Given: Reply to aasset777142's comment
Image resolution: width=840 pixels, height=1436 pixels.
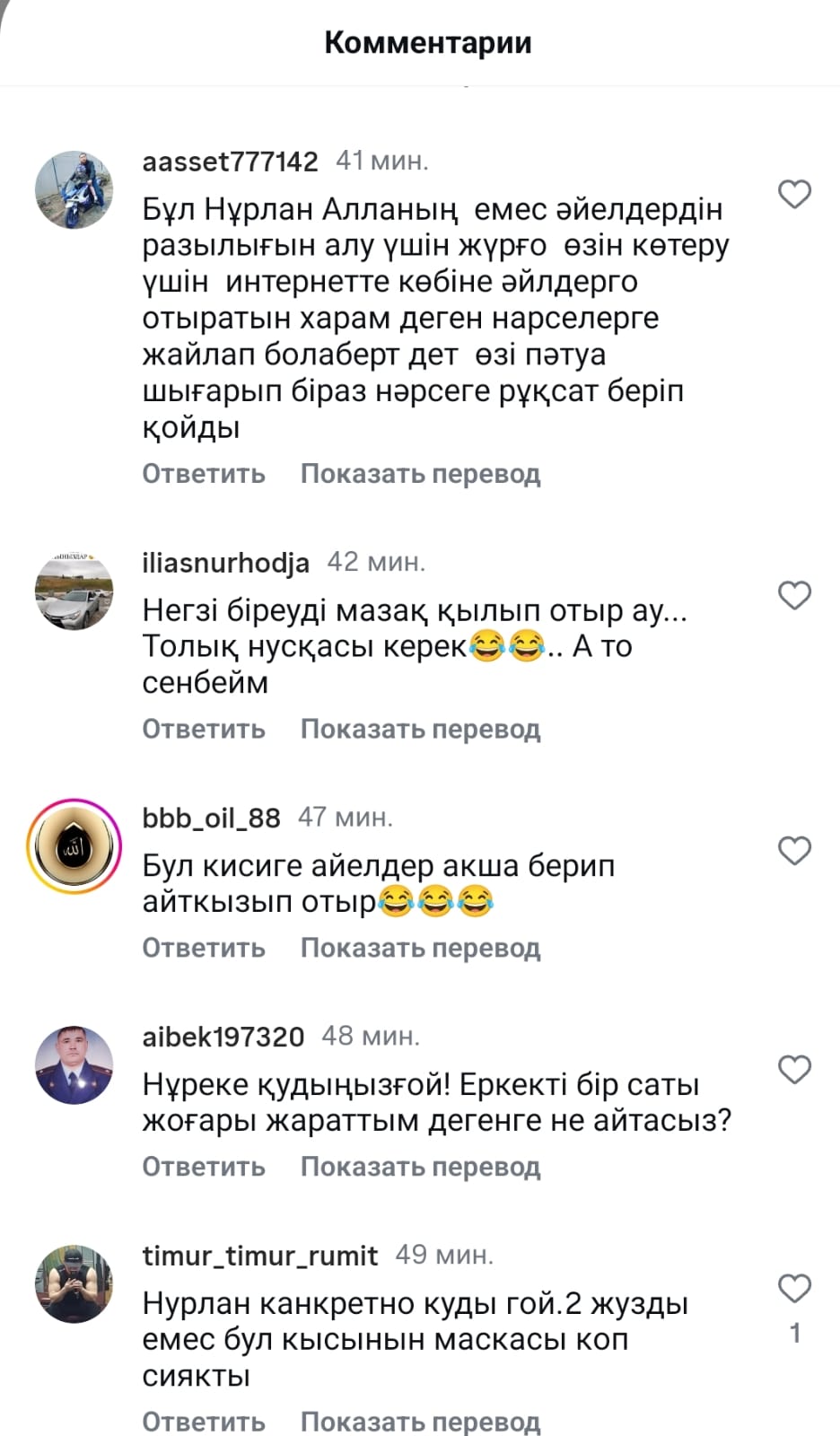Looking at the screenshot, I should [204, 474].
